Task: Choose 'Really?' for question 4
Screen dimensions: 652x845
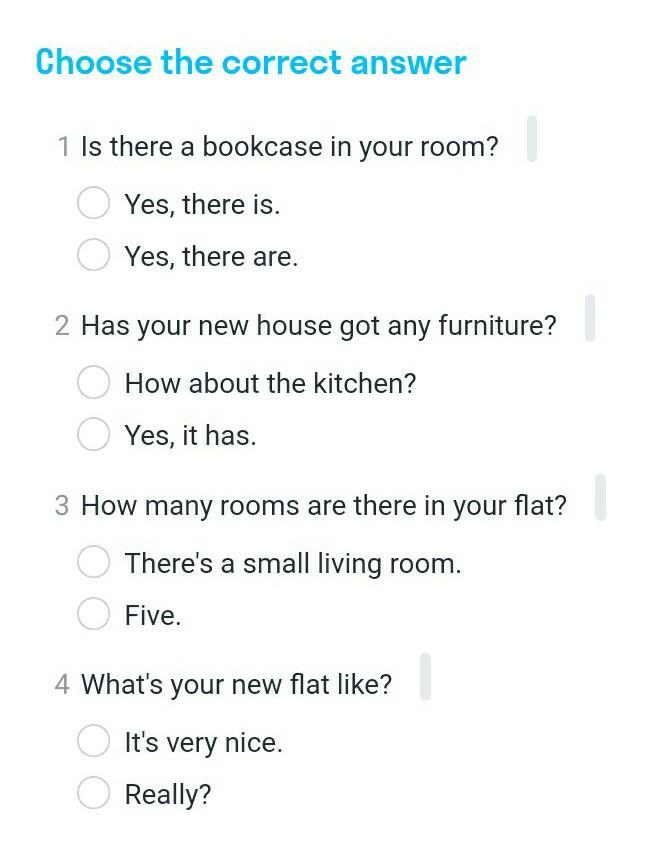Action: tap(94, 792)
